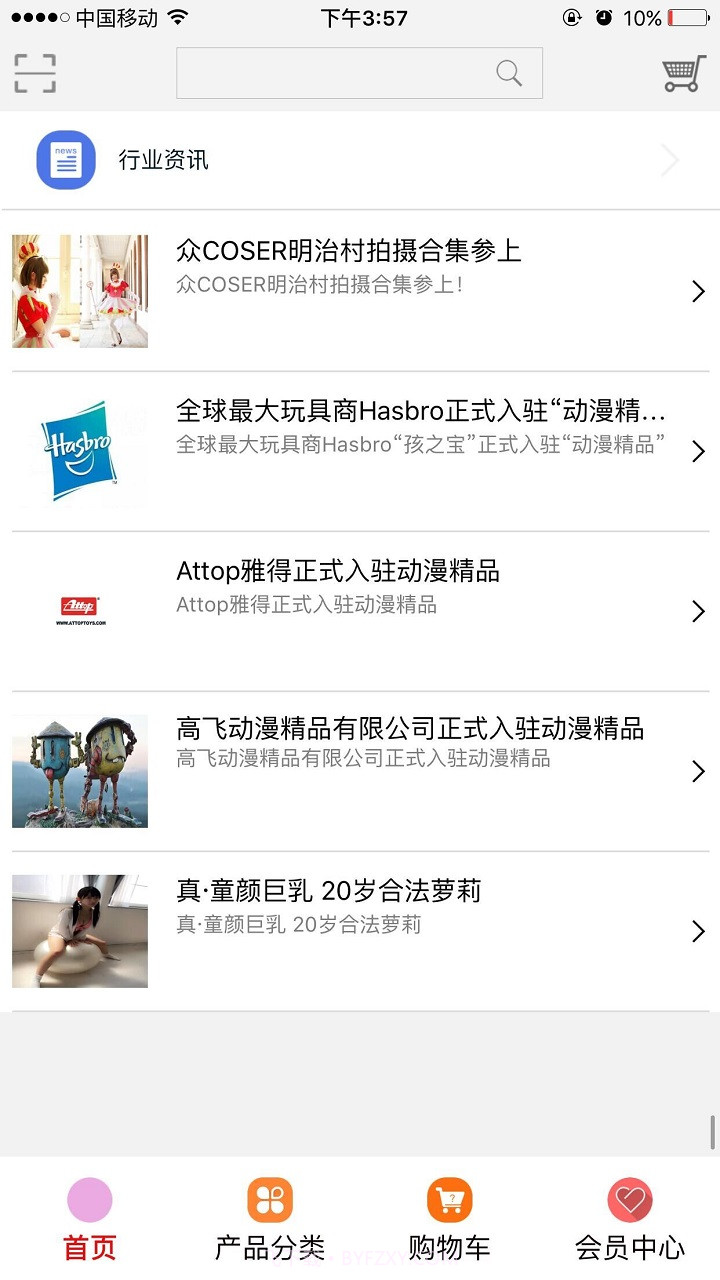The width and height of the screenshot is (720, 1280).
Task: Open the 高飞动漫精品 company news article
Action: click(697, 771)
